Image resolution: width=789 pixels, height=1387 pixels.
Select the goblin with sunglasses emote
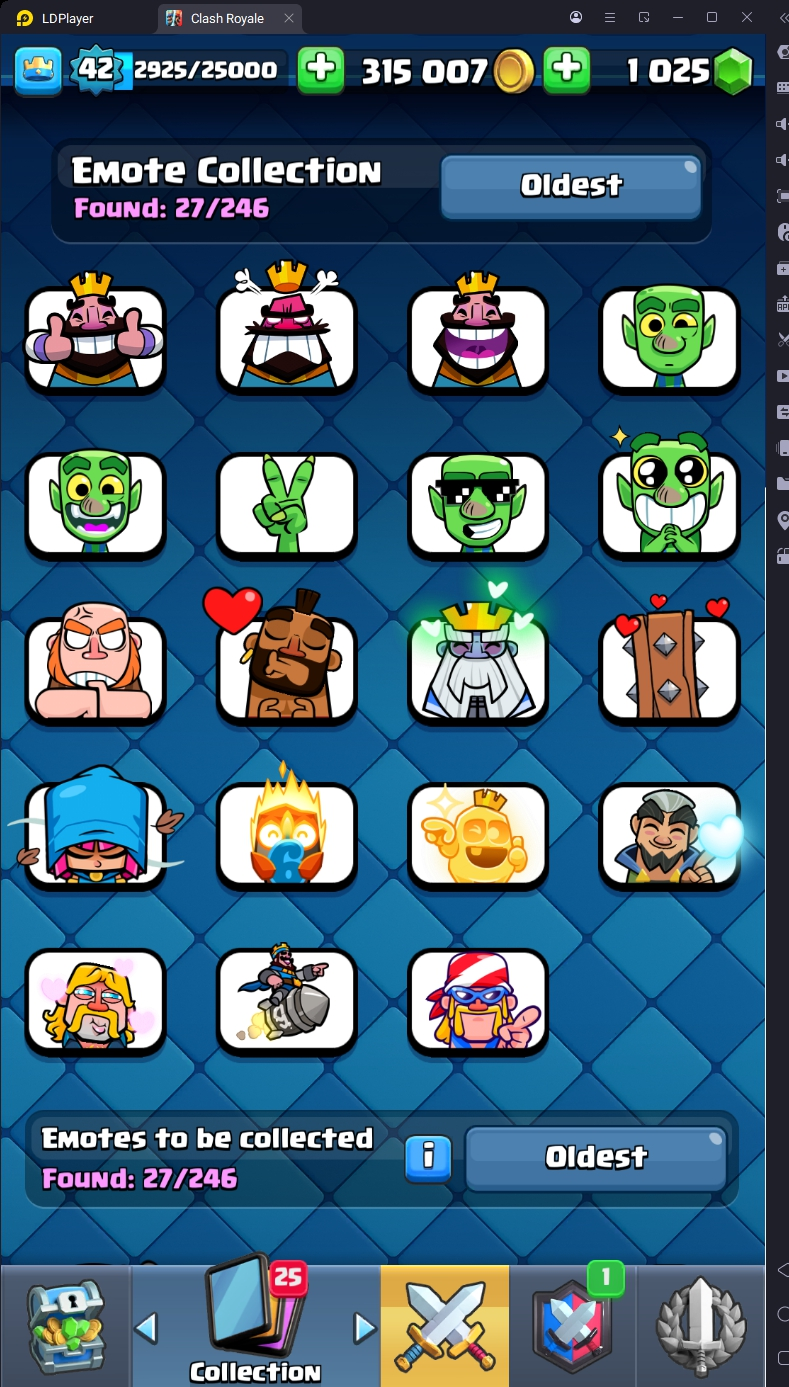(478, 502)
